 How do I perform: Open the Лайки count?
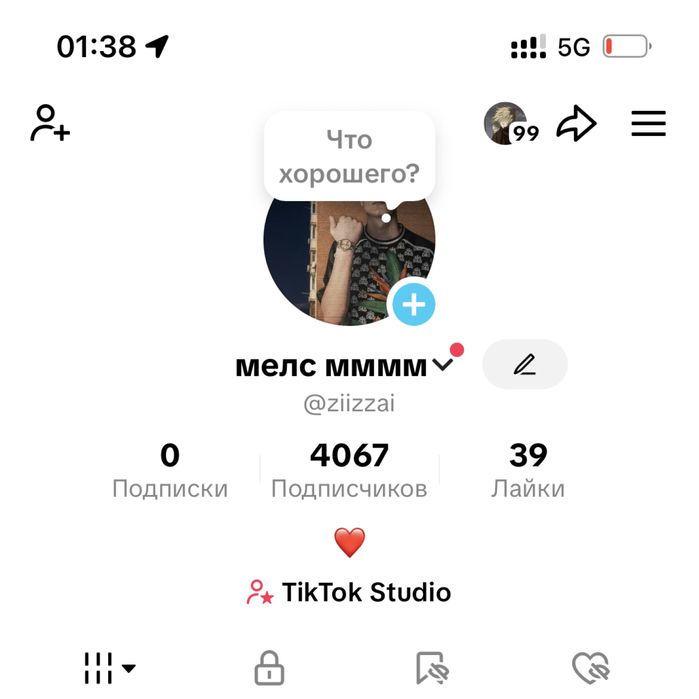coord(528,471)
